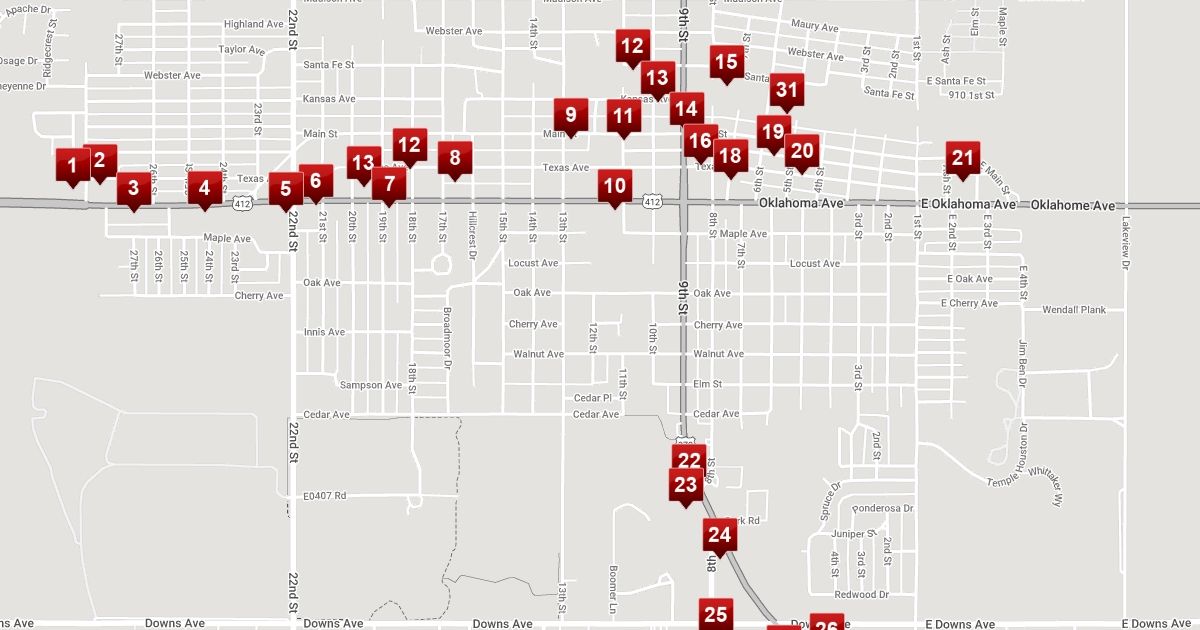This screenshot has height=630, width=1200.
Task: Select marker number 7 near 19th St
Action: click(x=389, y=184)
